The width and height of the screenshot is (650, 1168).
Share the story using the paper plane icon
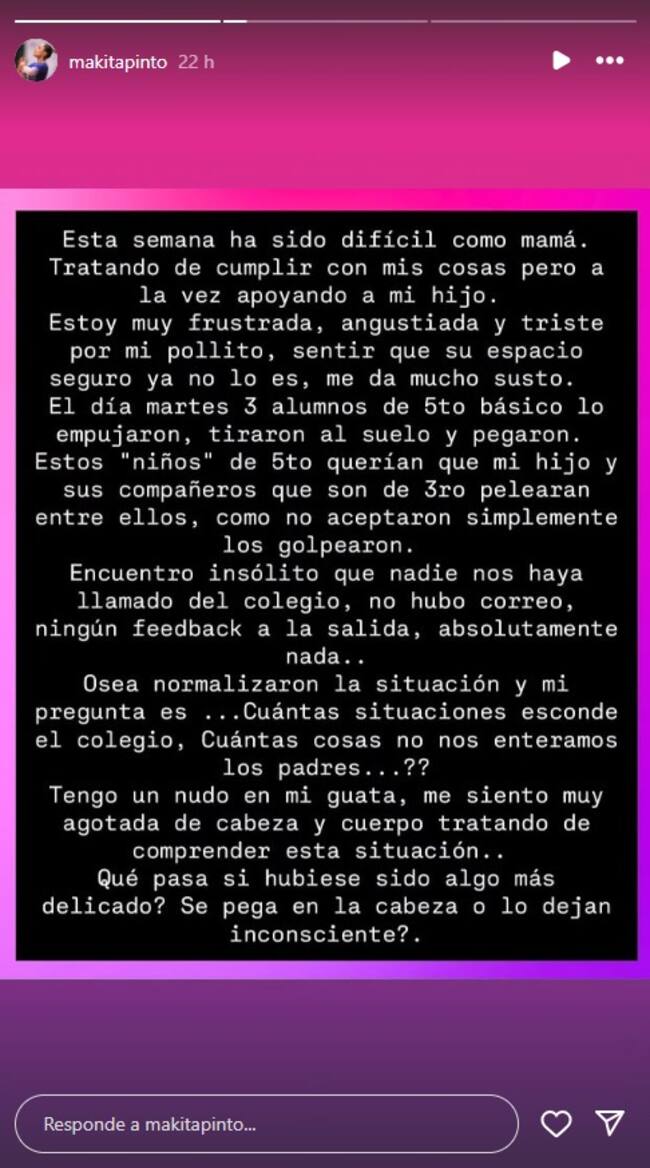(610, 1123)
